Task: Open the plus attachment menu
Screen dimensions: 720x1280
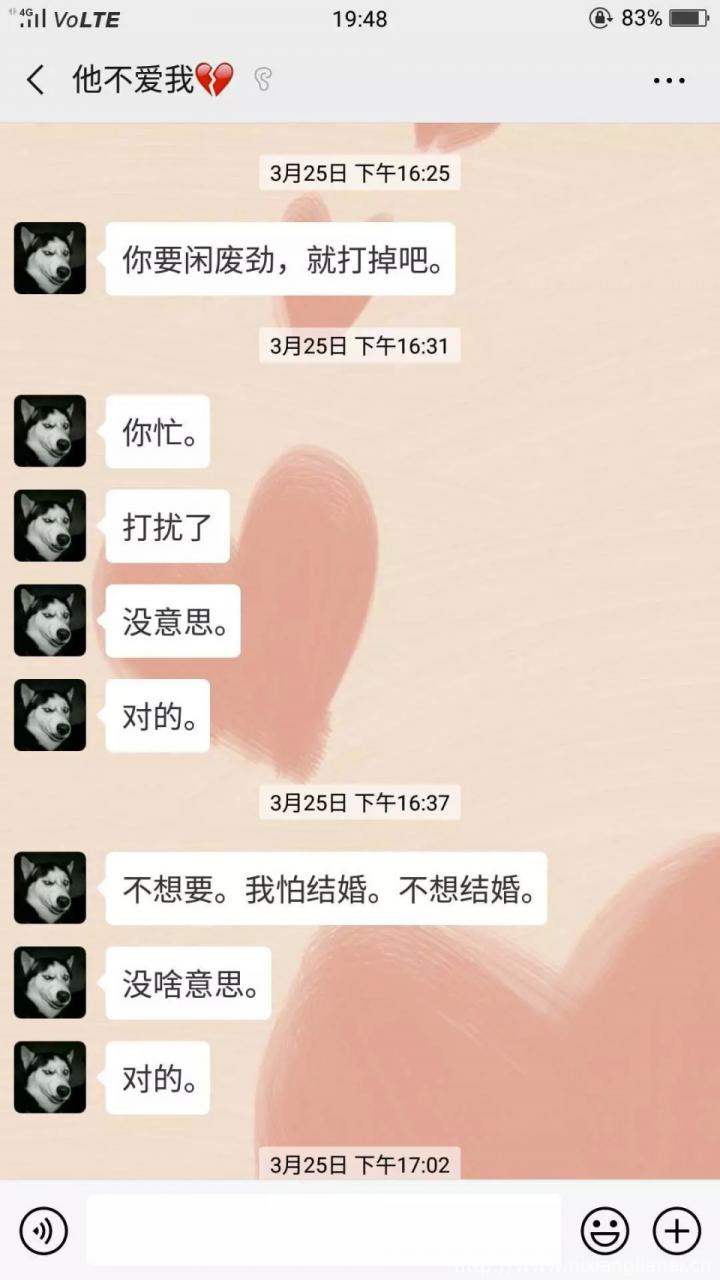Action: coord(677,1230)
